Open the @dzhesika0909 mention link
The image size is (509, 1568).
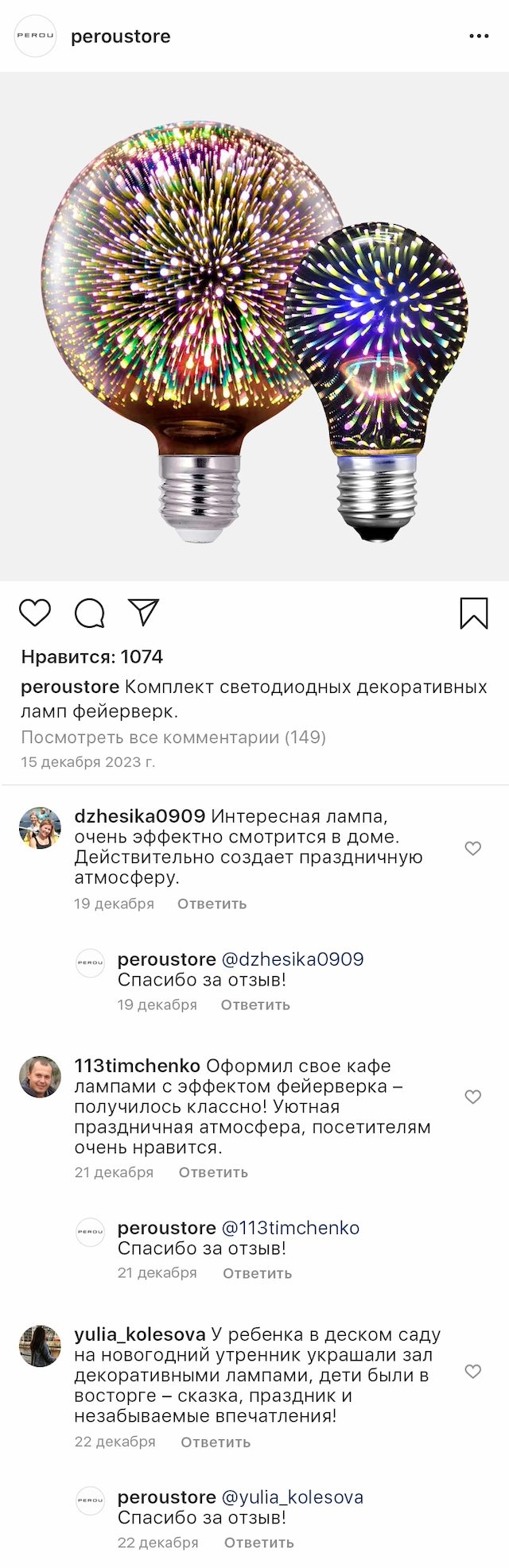point(292,959)
